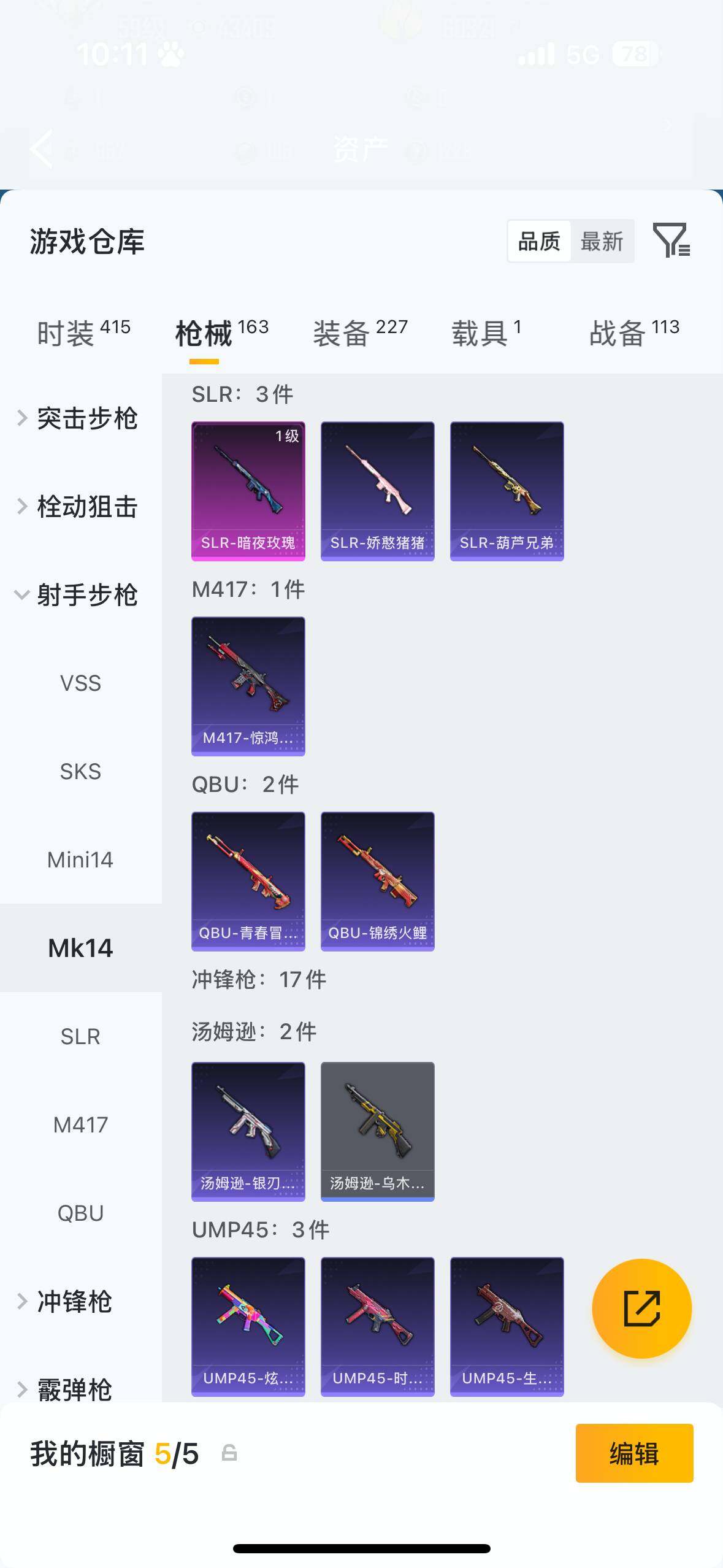
Task: View the QBU-锦绣火鲤 skin
Action: (377, 881)
